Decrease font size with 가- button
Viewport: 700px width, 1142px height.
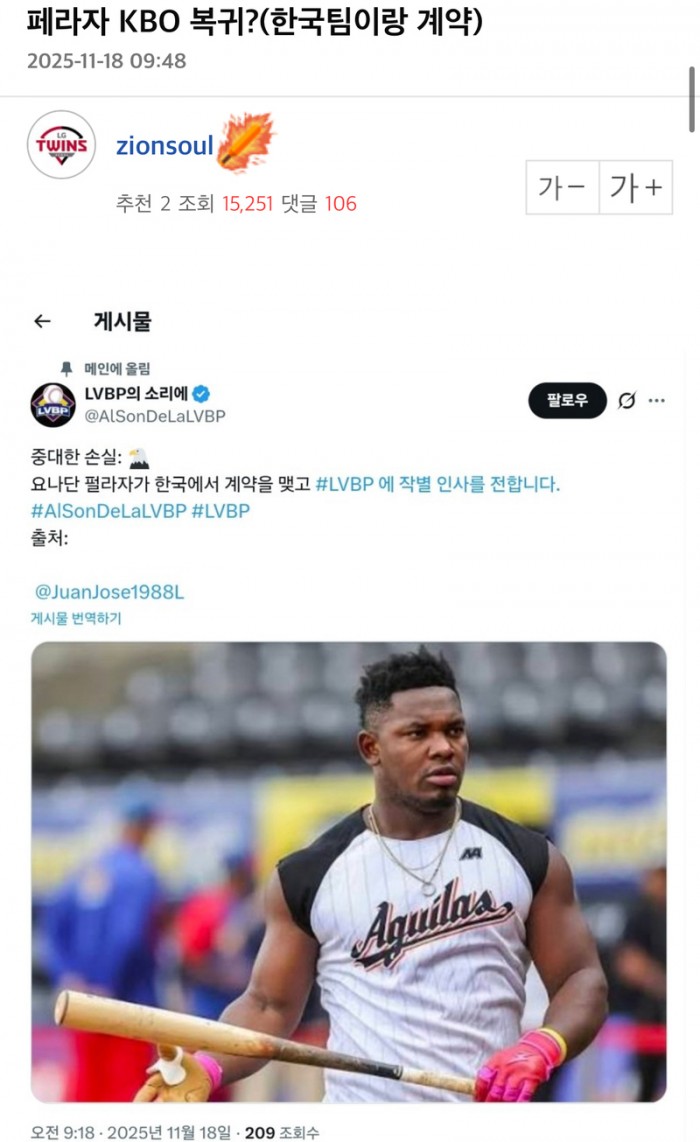pyautogui.click(x=563, y=188)
